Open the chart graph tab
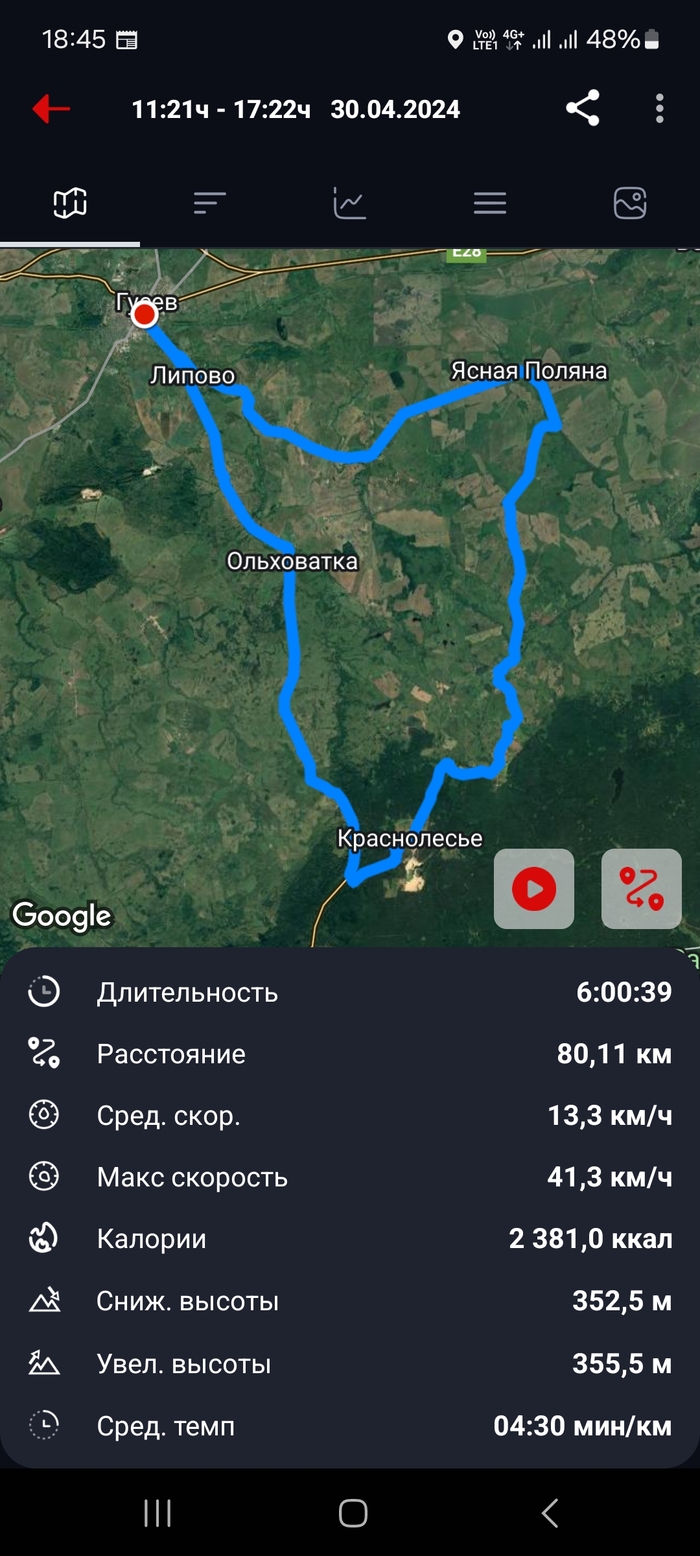This screenshot has height=1556, width=700. coord(350,204)
